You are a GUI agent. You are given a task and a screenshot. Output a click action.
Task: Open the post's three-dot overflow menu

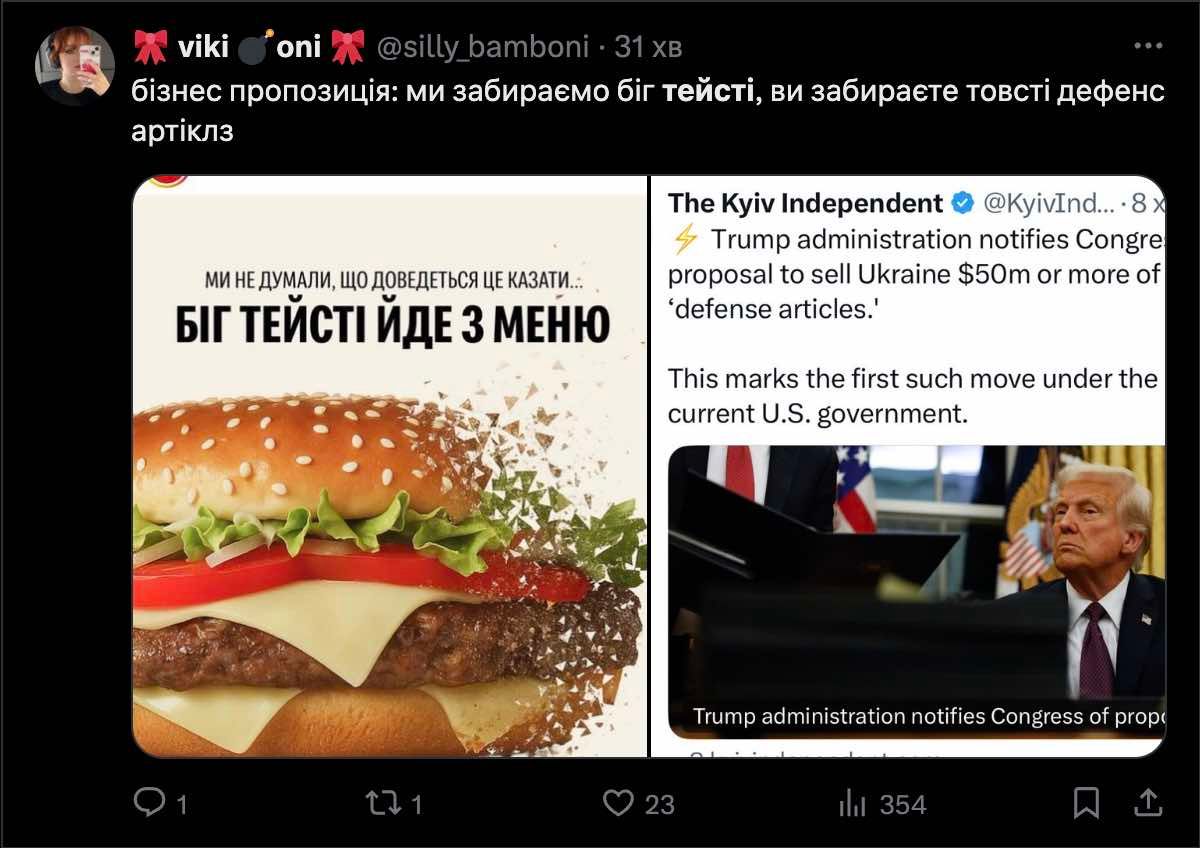tap(1148, 46)
